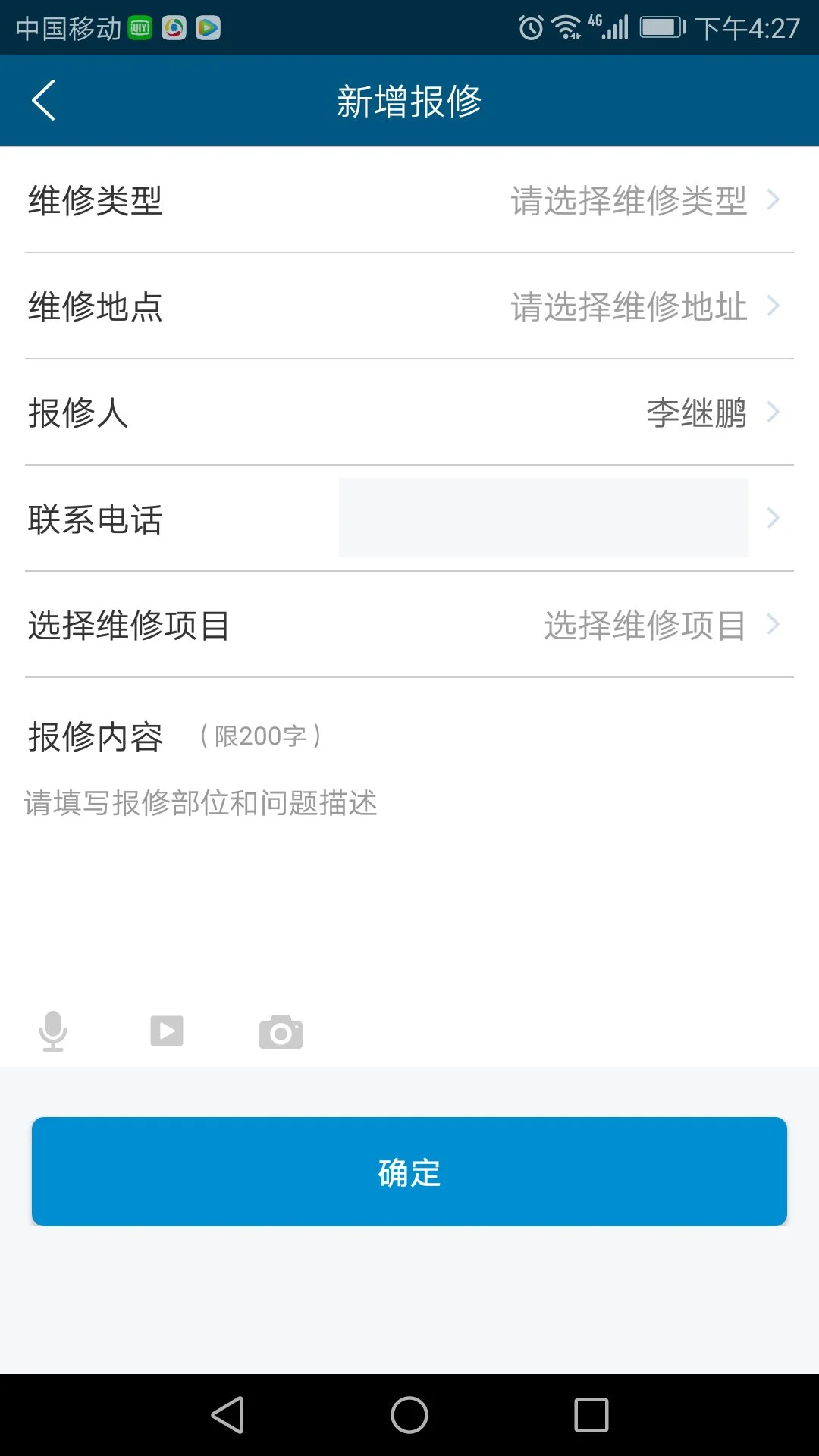This screenshot has width=819, height=1456.
Task: Open the Tencent Video app icon in status bar
Action: click(x=207, y=27)
